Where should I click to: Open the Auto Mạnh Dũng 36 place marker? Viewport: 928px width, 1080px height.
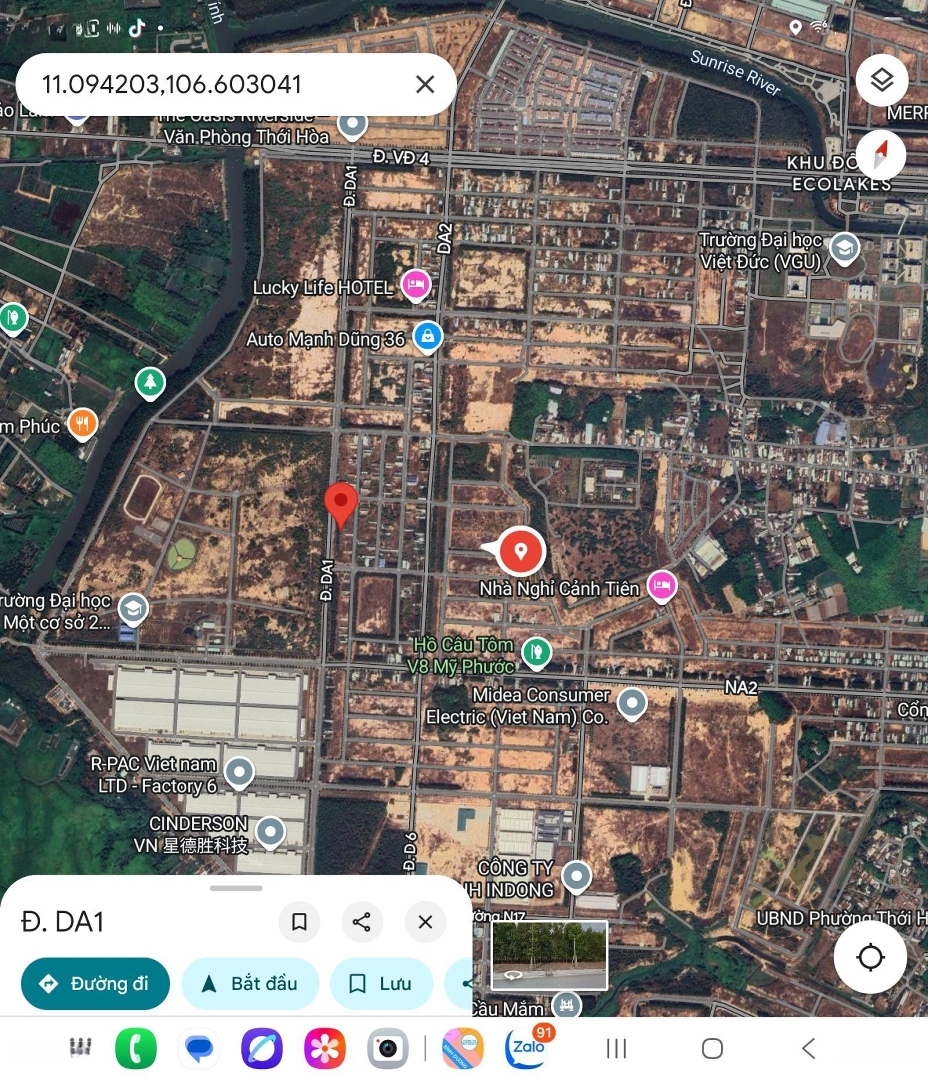click(x=427, y=337)
